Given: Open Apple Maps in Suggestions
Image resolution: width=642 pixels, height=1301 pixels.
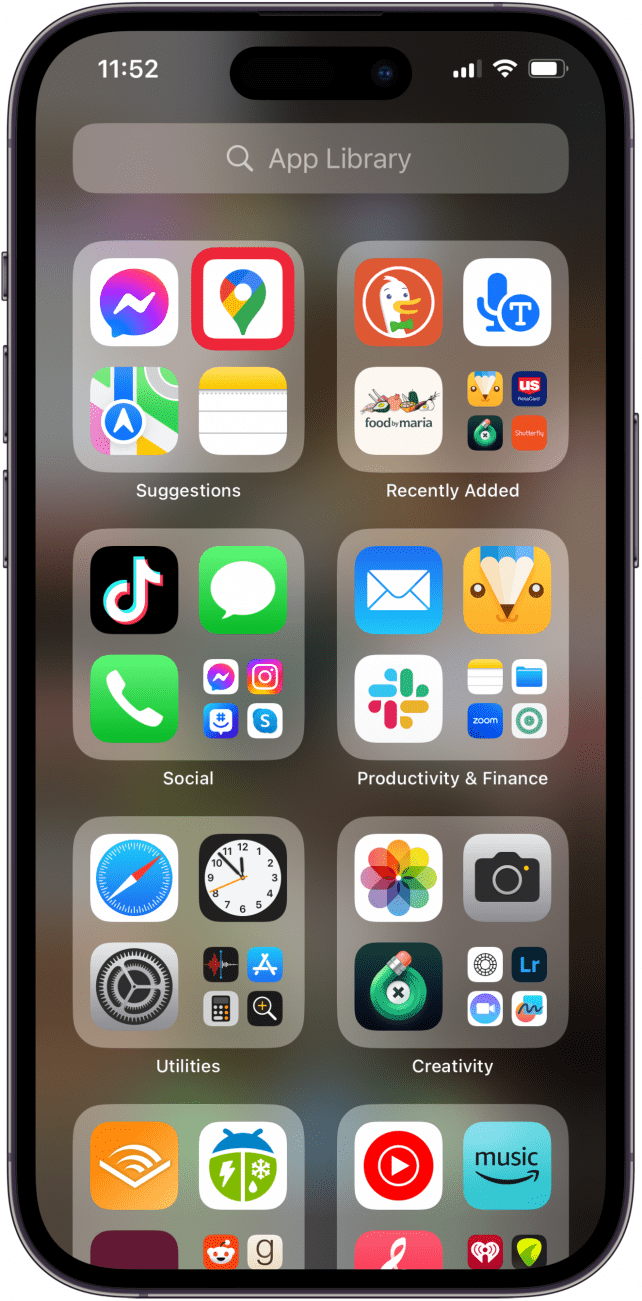Looking at the screenshot, I should pyautogui.click(x=134, y=411).
